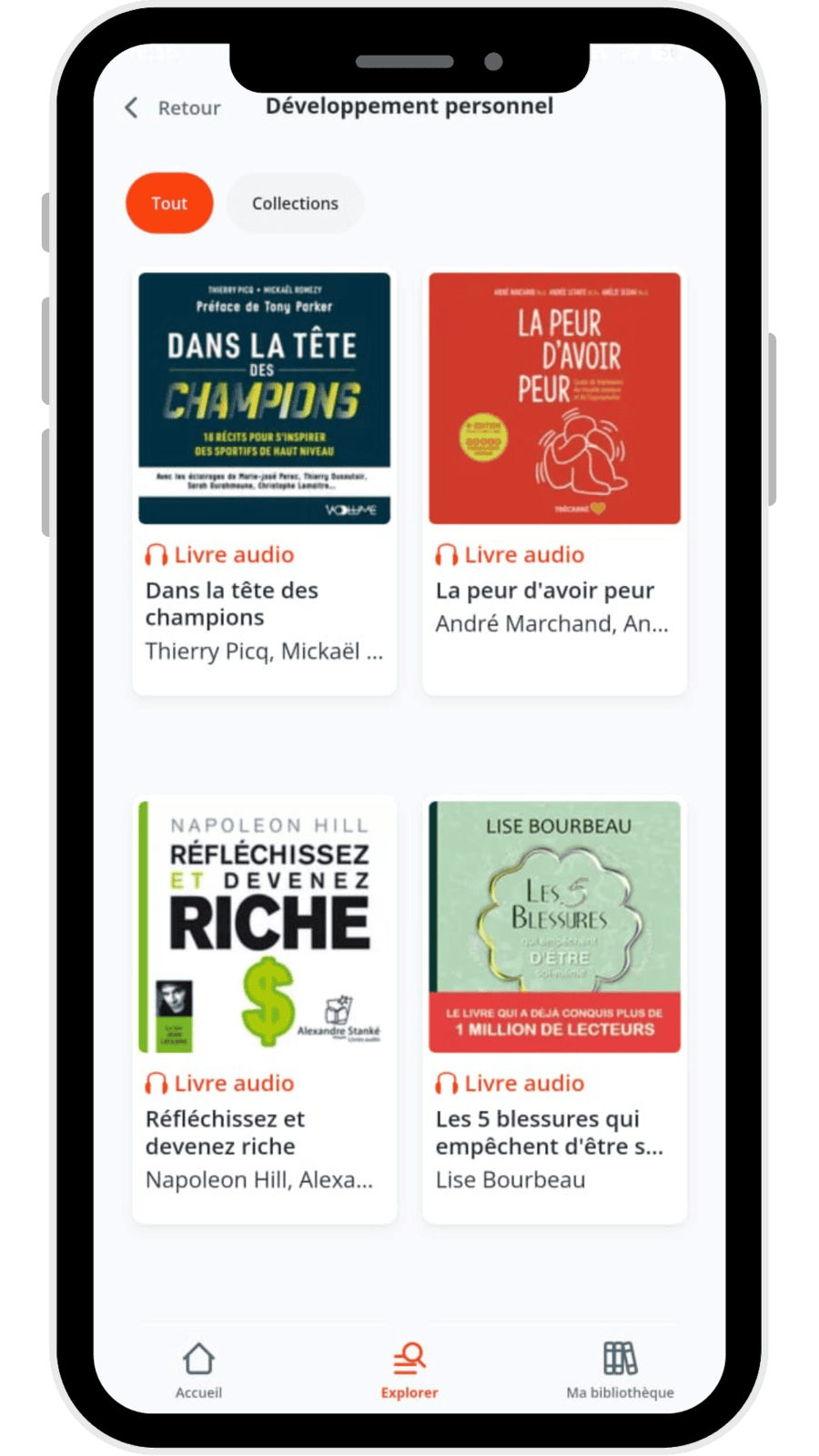
Task: Select the Tout filter chip
Action: coord(169,203)
